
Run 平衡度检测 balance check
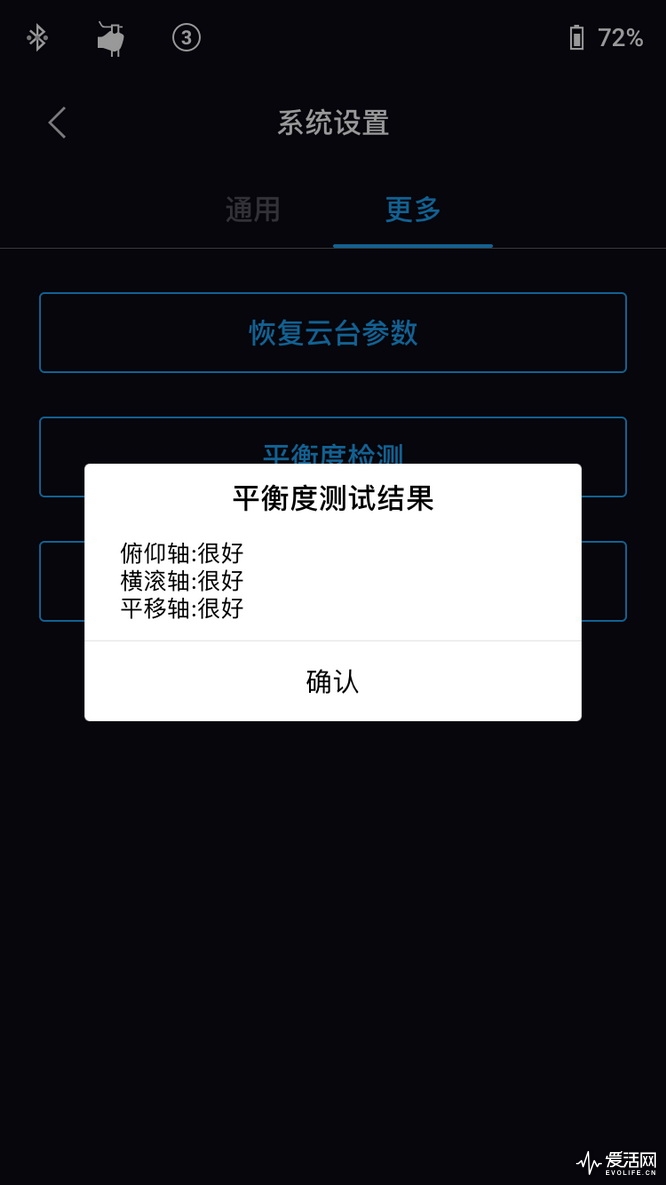(332, 441)
